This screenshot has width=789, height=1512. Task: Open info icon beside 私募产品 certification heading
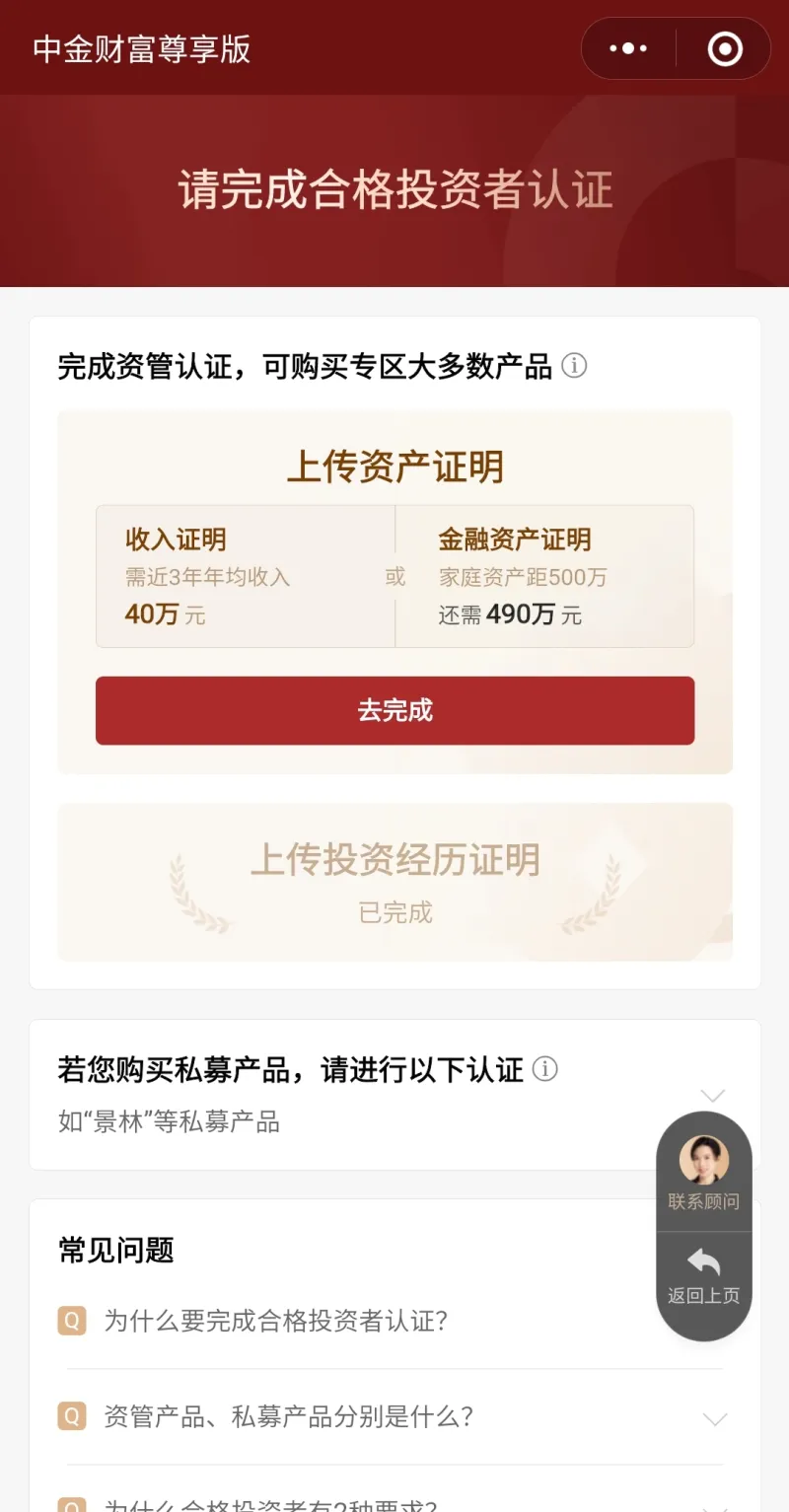[544, 1069]
